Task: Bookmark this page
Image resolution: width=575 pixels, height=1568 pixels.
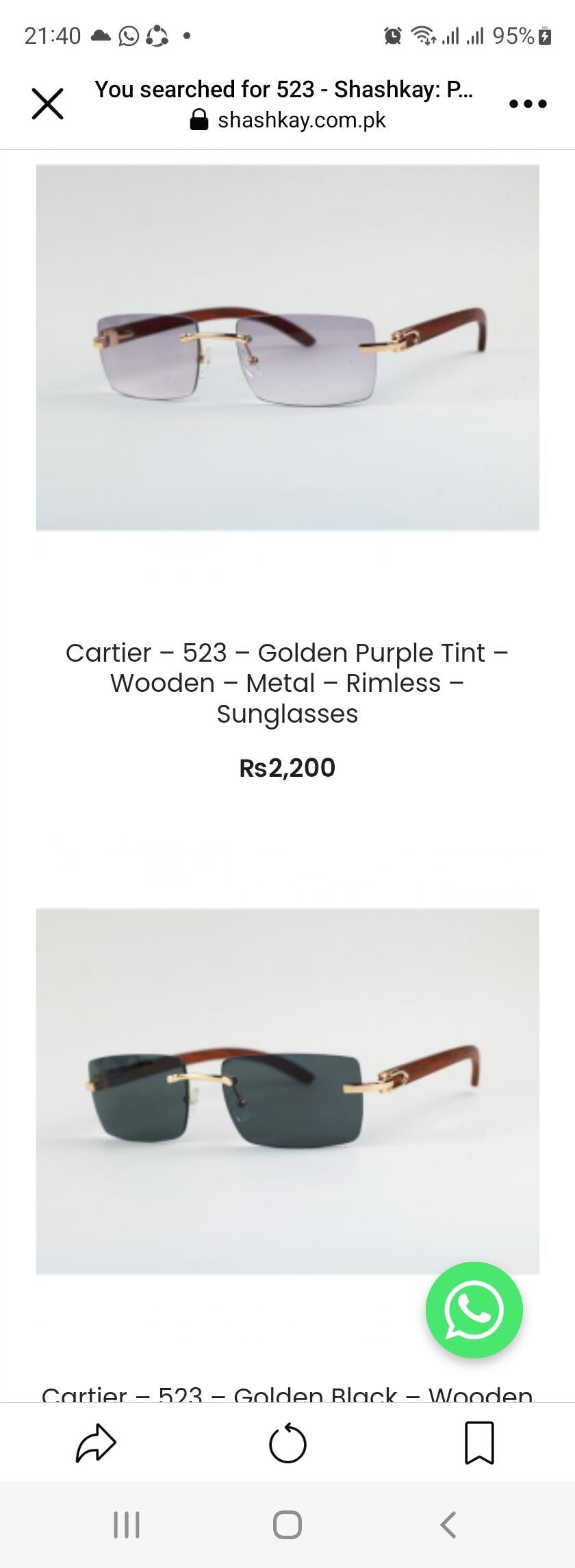Action: pos(479,1443)
